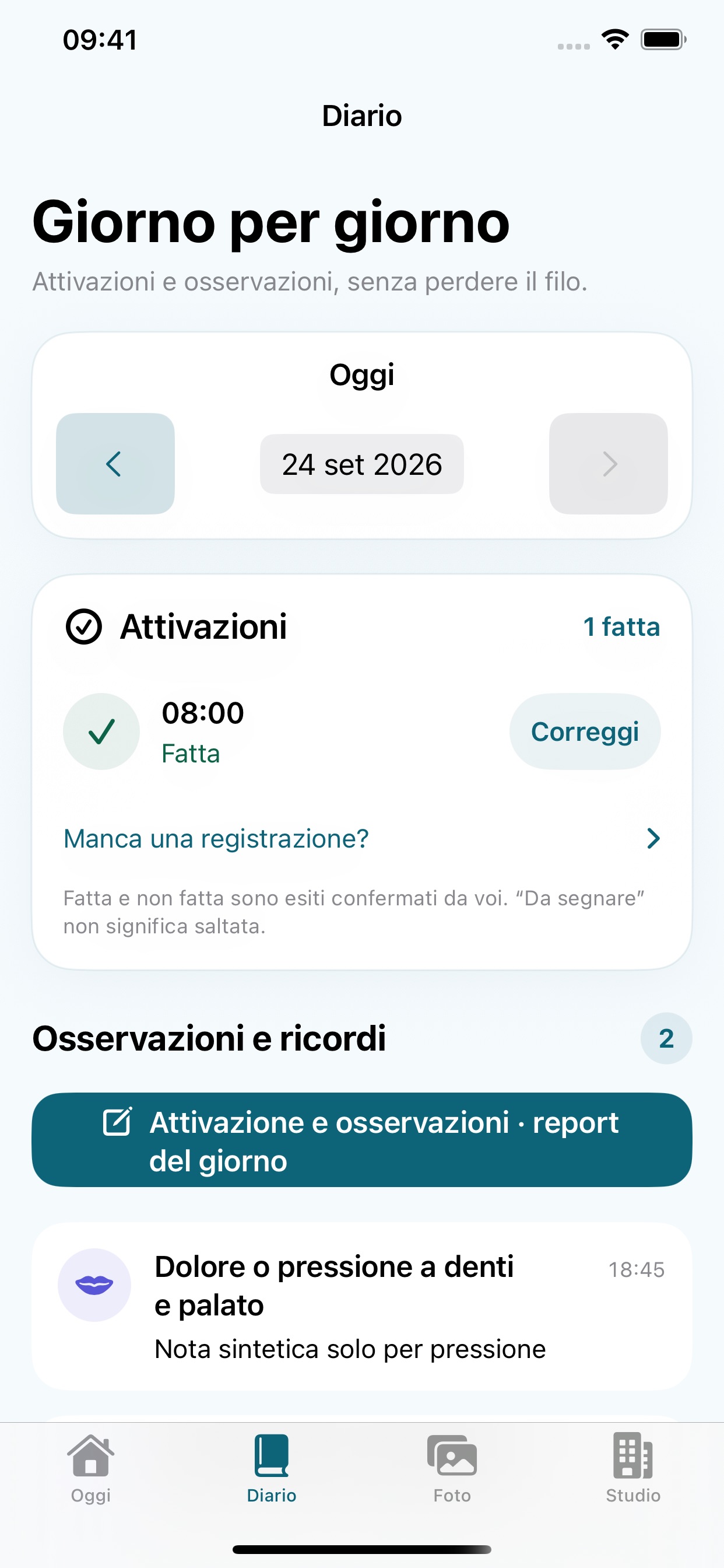
Task: Open the Dolore o pressione a denti entry
Action: (362, 1306)
